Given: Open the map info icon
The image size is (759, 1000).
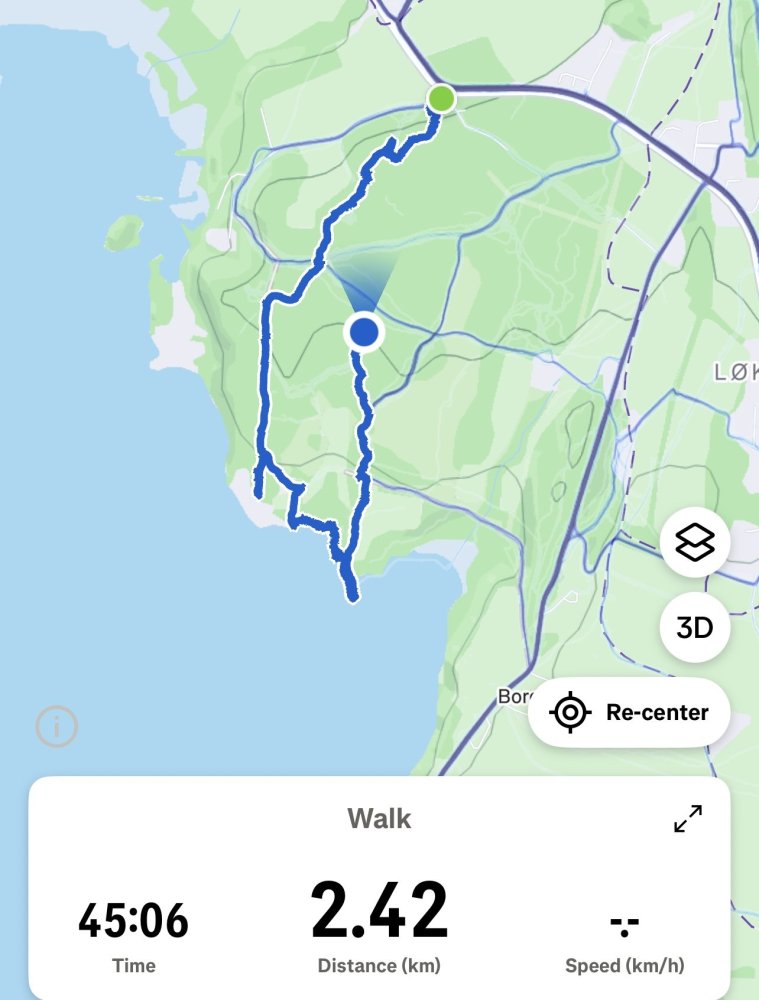Looking at the screenshot, I should pyautogui.click(x=56, y=728).
